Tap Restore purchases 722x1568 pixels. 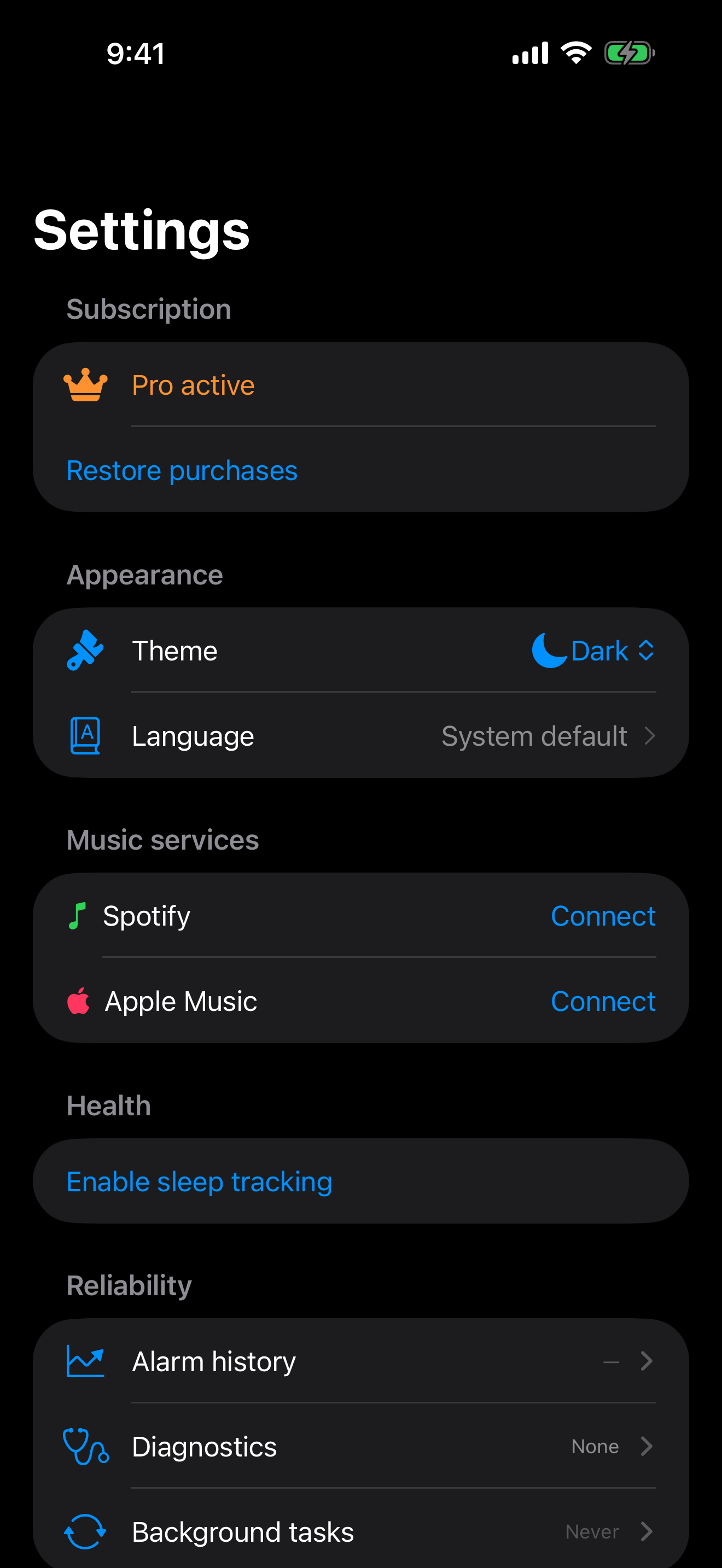click(182, 471)
